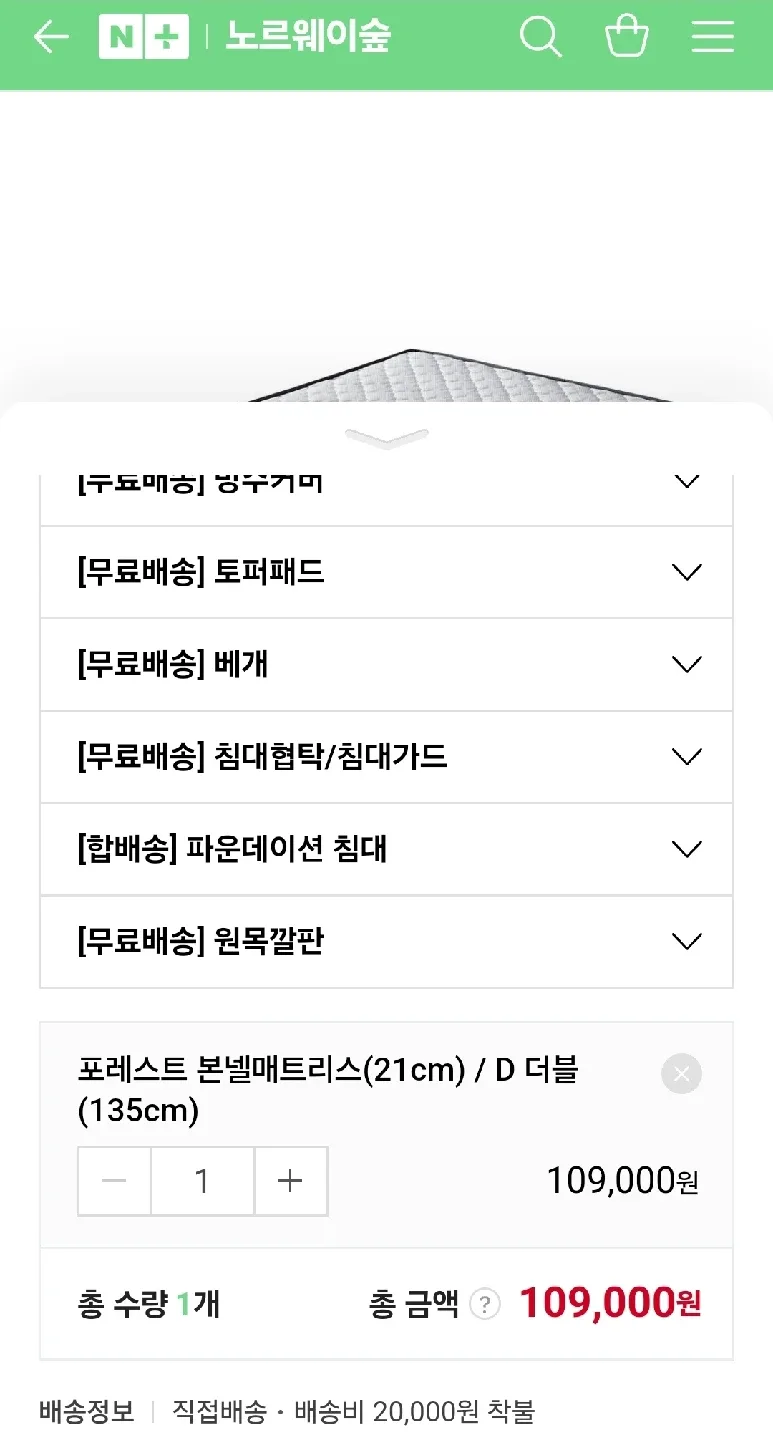Remove the selected 포레스트 본넬매트리스 option
This screenshot has height=1440, width=773.
[681, 1074]
